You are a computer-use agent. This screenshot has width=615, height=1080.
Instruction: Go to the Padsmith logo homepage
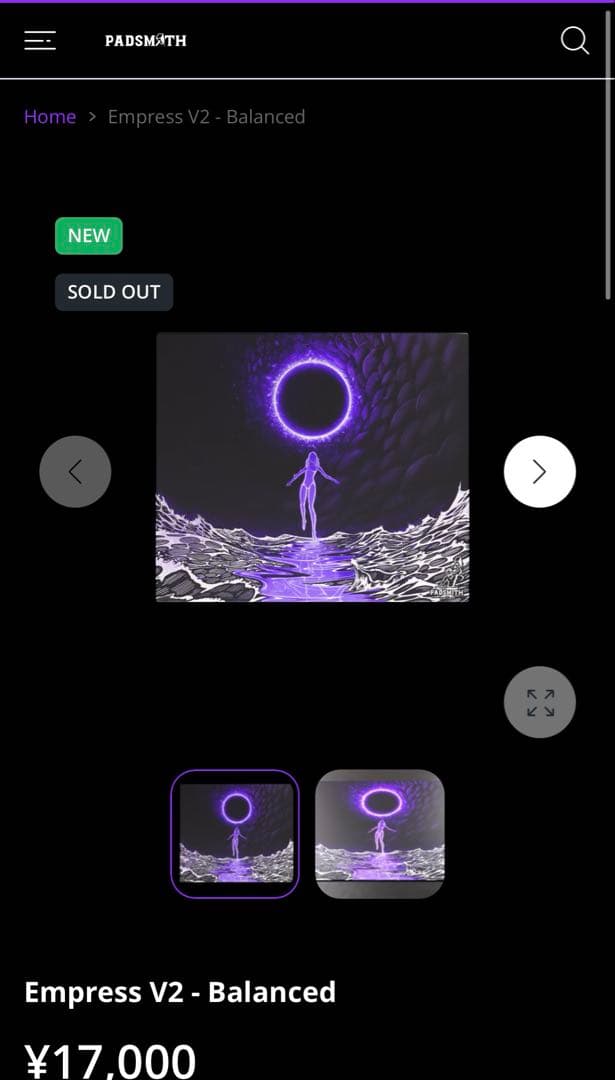tap(146, 41)
